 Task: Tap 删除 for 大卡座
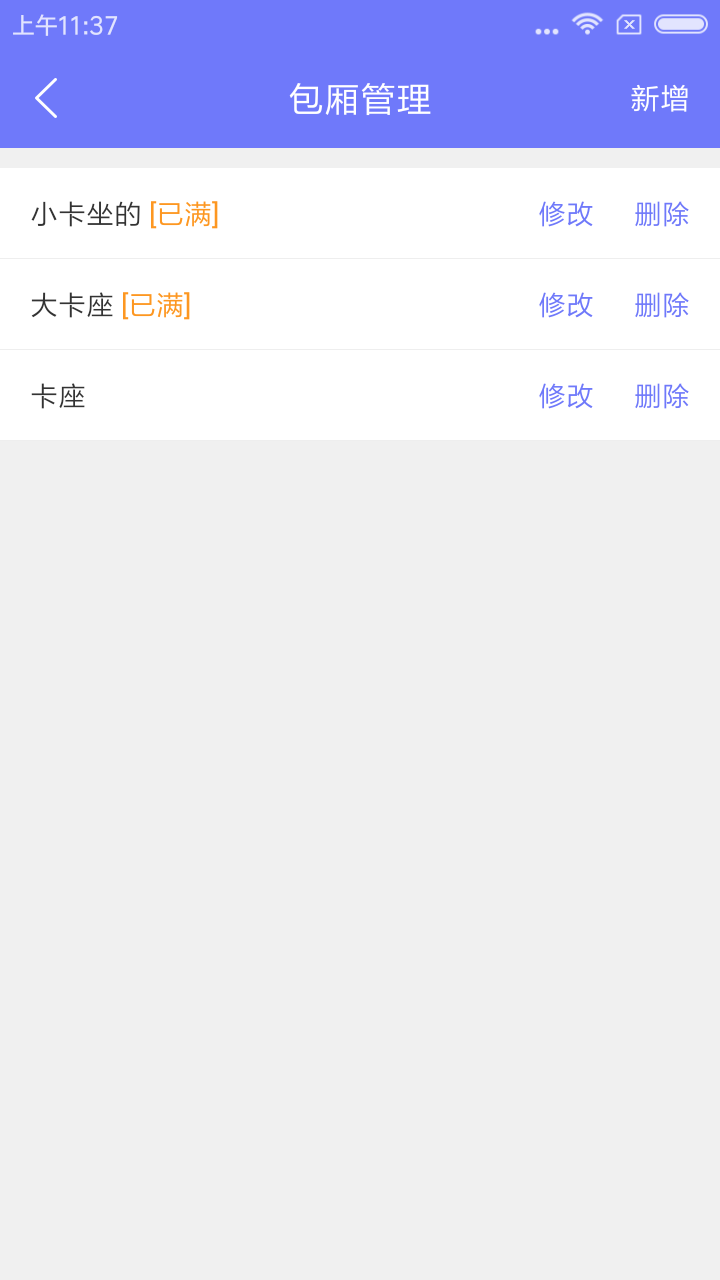coord(661,305)
